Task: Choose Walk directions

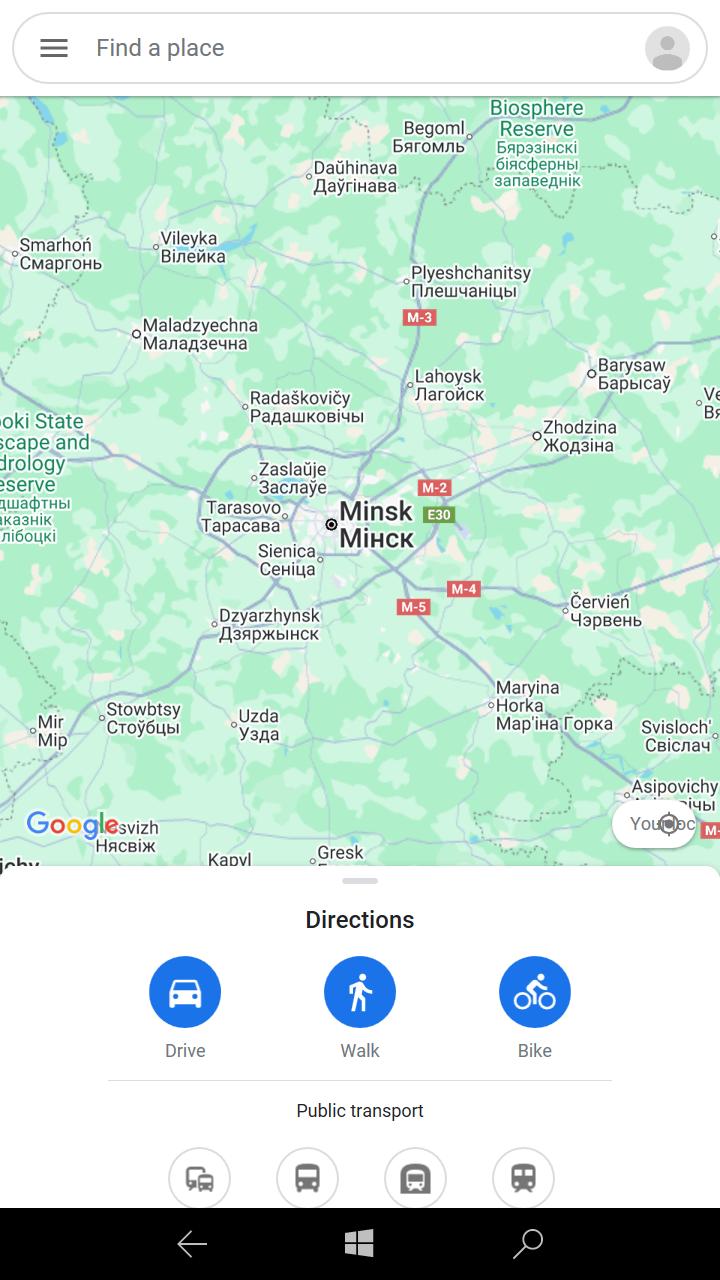Action: pyautogui.click(x=360, y=992)
